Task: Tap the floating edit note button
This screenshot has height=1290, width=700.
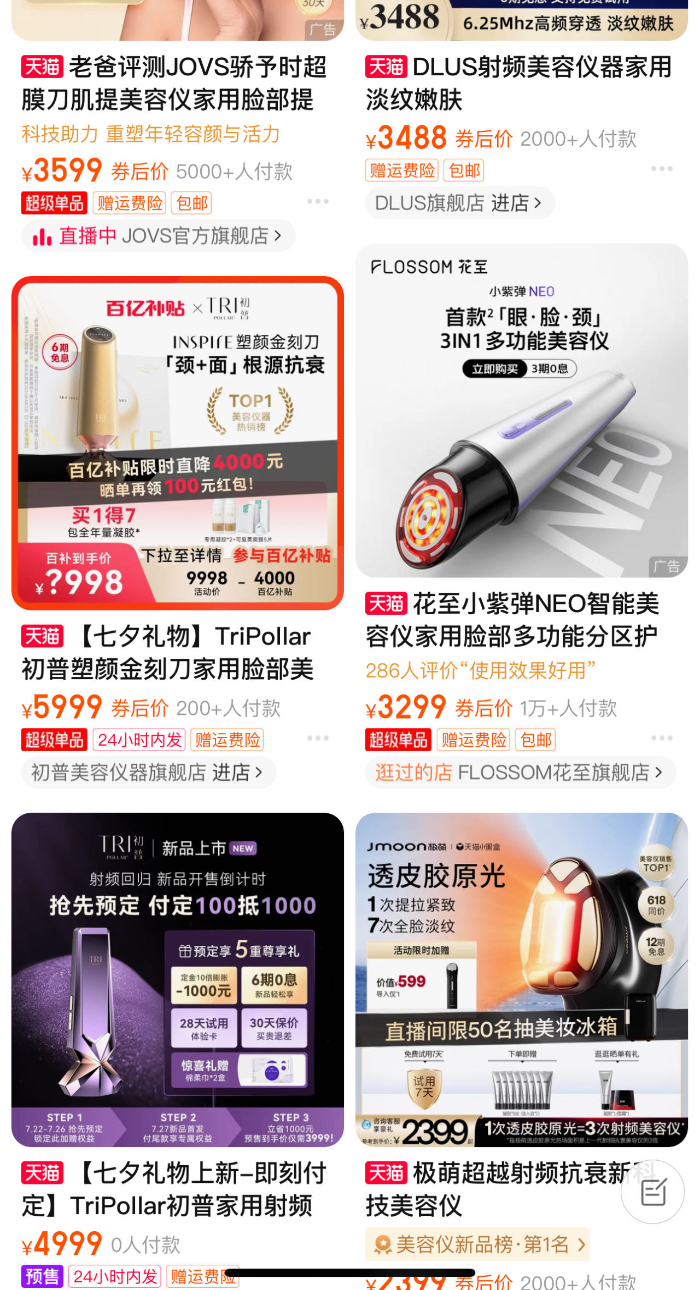Action: click(653, 1191)
